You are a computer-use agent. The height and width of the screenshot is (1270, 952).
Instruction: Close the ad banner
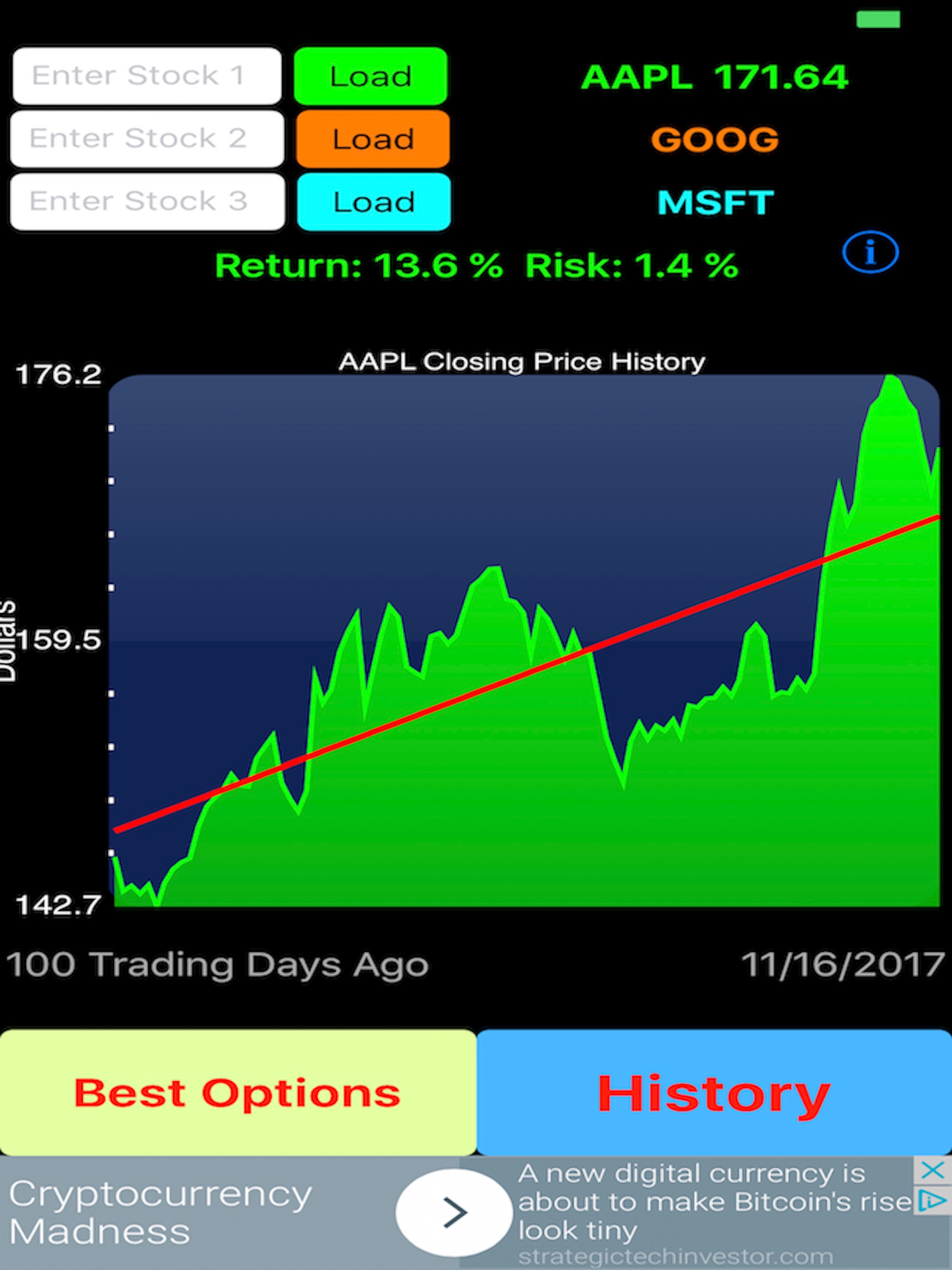click(932, 1170)
